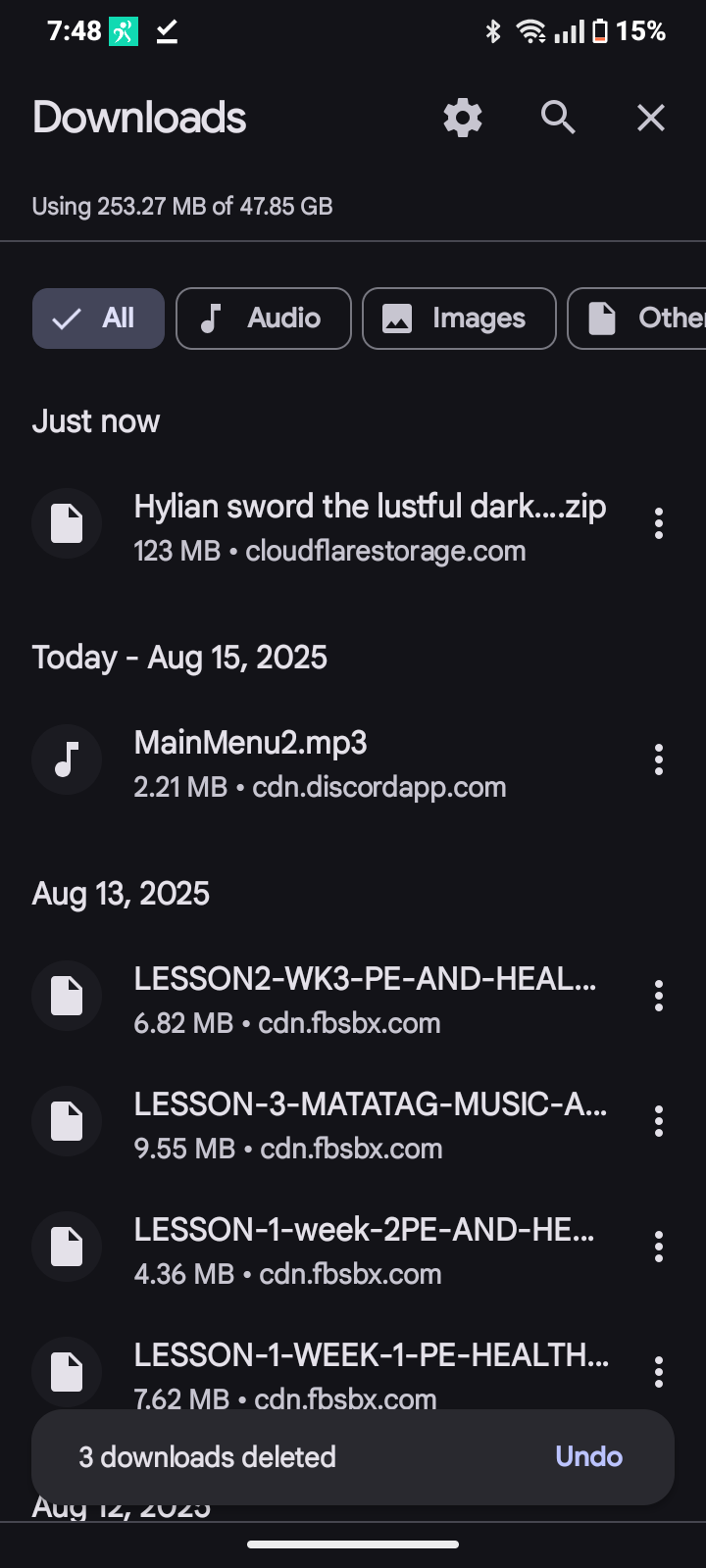Viewport: 706px width, 1568px height.
Task: Open downloads settings gear
Action: click(463, 119)
